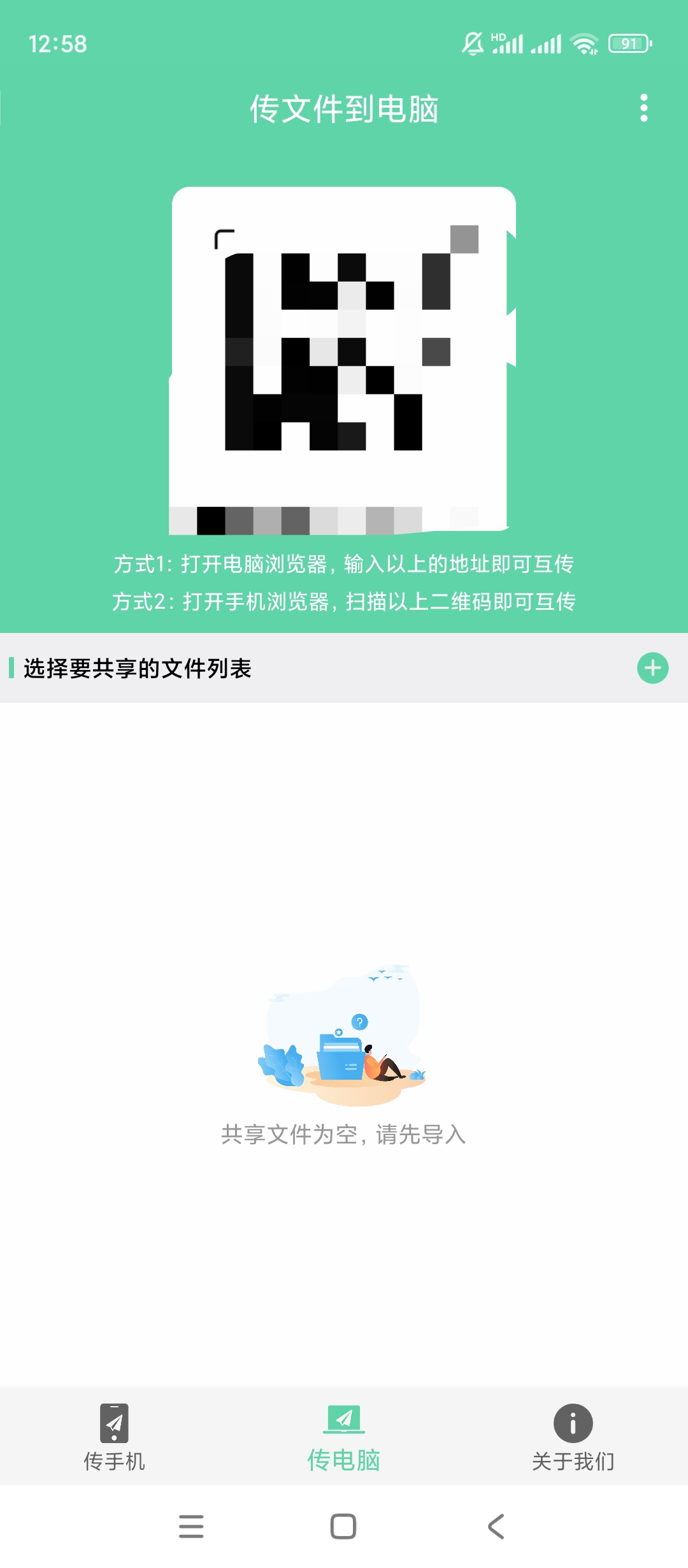Add files to share with plus icon
688x1568 pixels.
pos(652,668)
